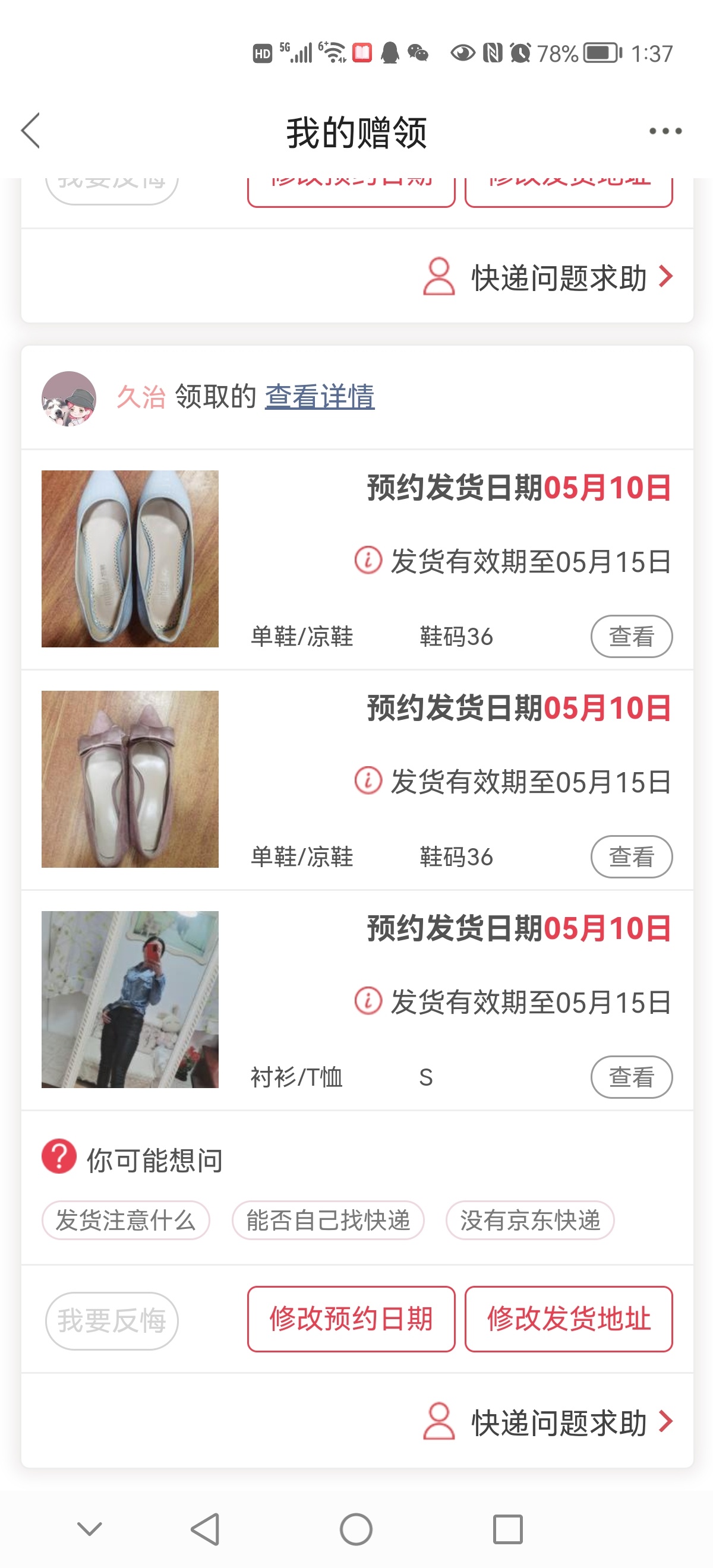The height and width of the screenshot is (1568, 713).
Task: Tap 修改发货地址 under 久治's order
Action: pyautogui.click(x=568, y=1319)
